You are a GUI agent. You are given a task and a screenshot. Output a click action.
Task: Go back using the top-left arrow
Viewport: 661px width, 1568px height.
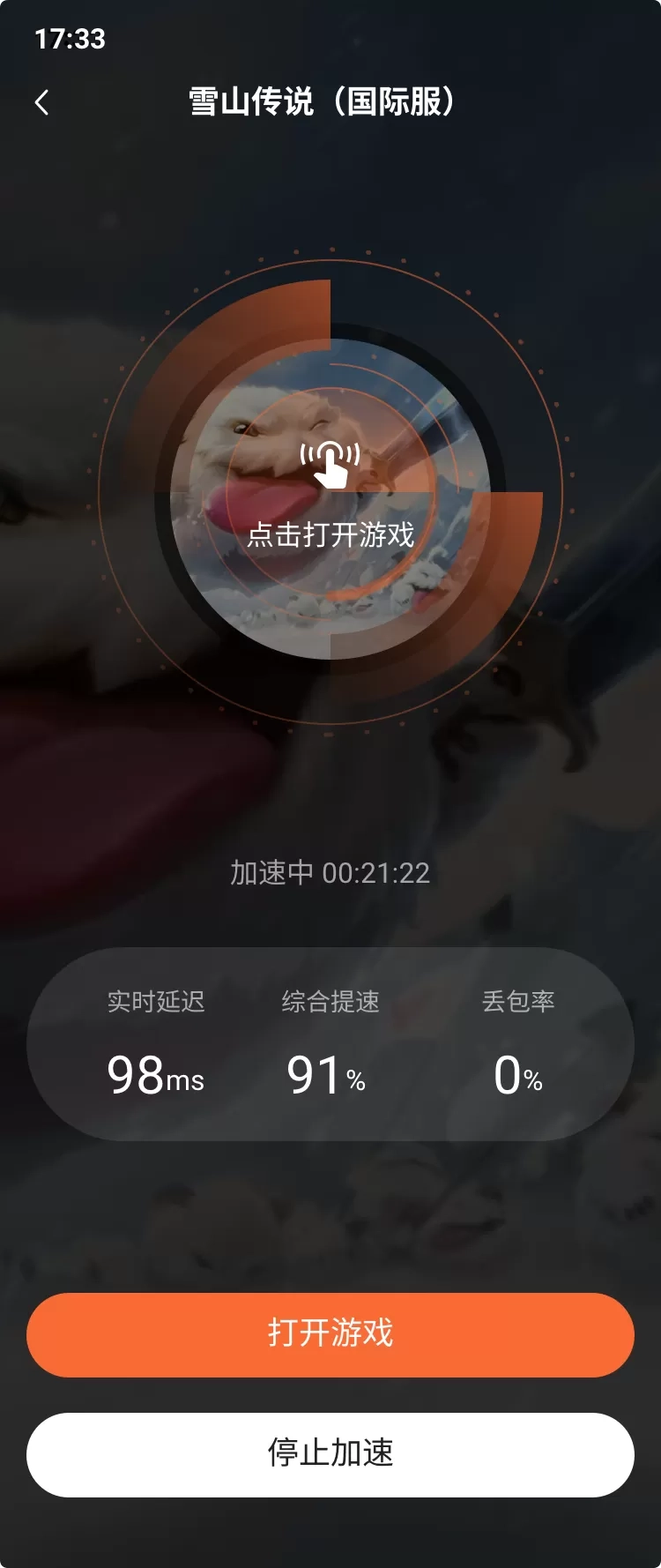point(41,102)
